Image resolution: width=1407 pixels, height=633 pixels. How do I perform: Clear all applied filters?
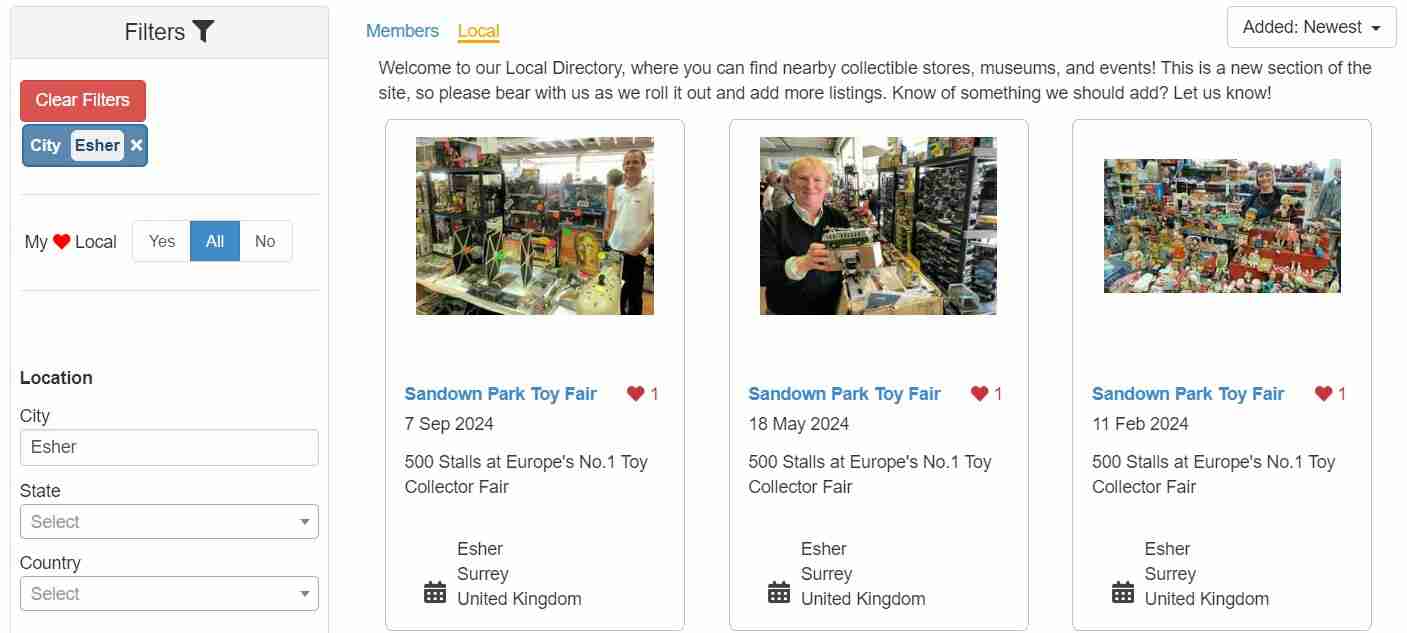pyautogui.click(x=83, y=100)
